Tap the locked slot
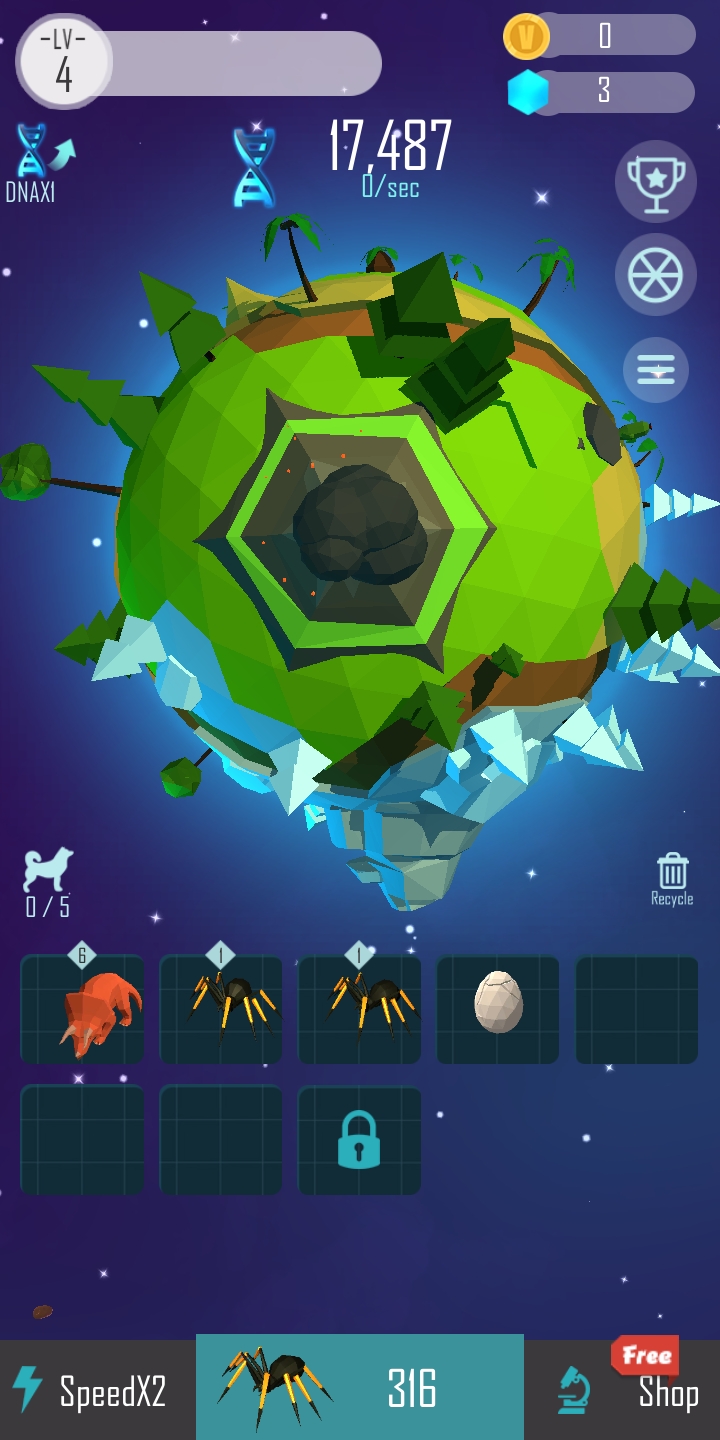This screenshot has width=720, height=1440. tap(359, 1140)
